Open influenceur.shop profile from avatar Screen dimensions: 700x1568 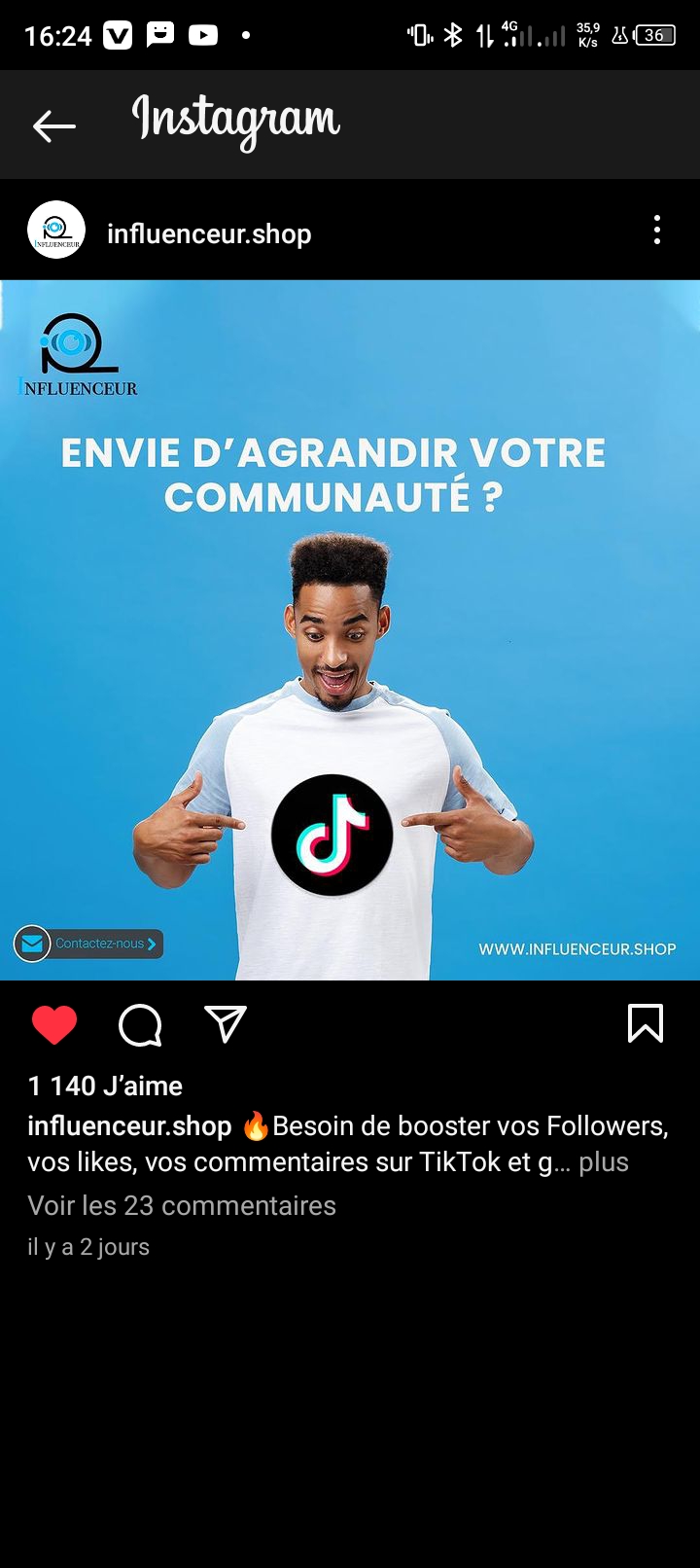pos(56,231)
